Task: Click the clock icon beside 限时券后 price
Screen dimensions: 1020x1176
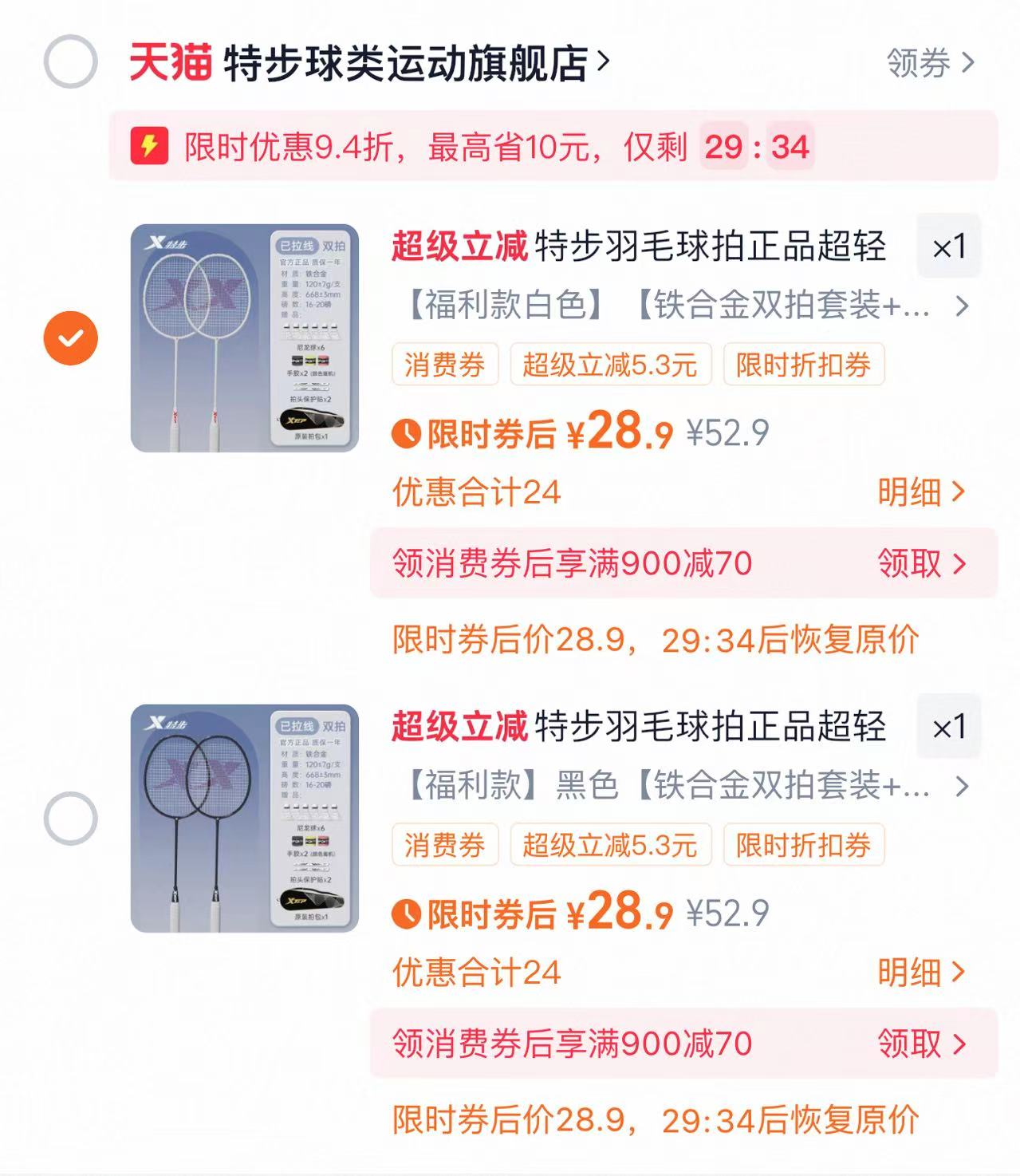Action: pos(407,435)
